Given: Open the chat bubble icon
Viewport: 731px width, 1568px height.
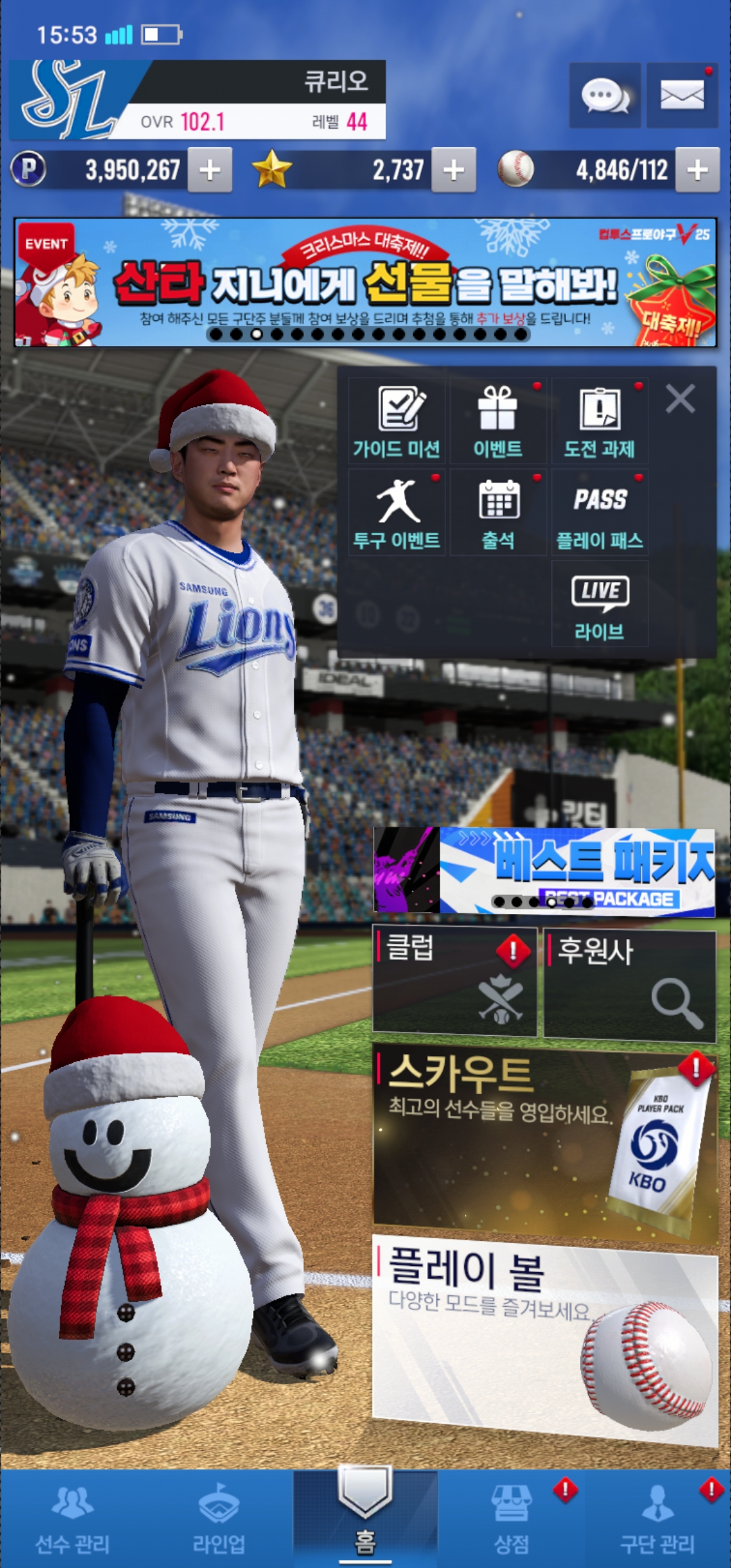Looking at the screenshot, I should coord(604,95).
